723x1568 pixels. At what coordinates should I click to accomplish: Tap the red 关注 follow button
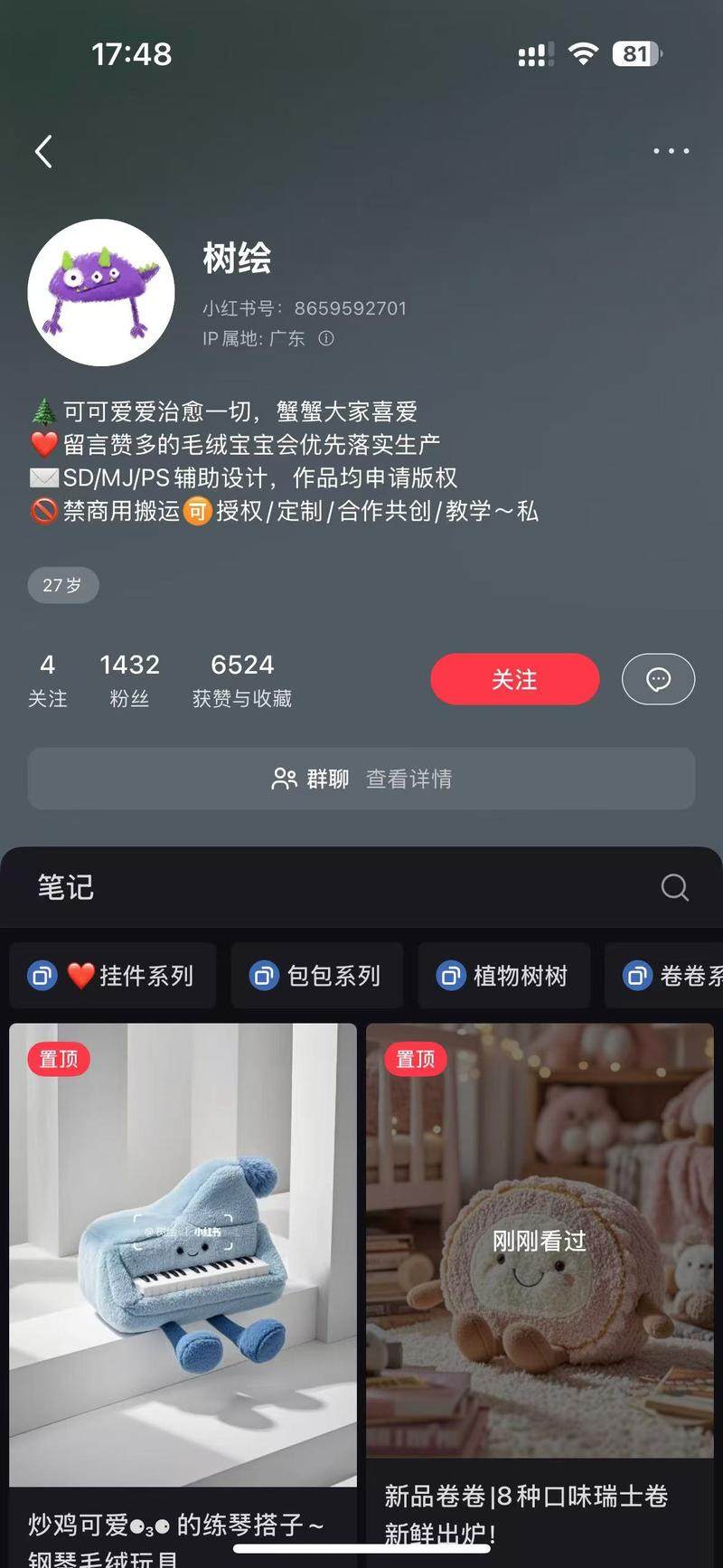coord(514,679)
